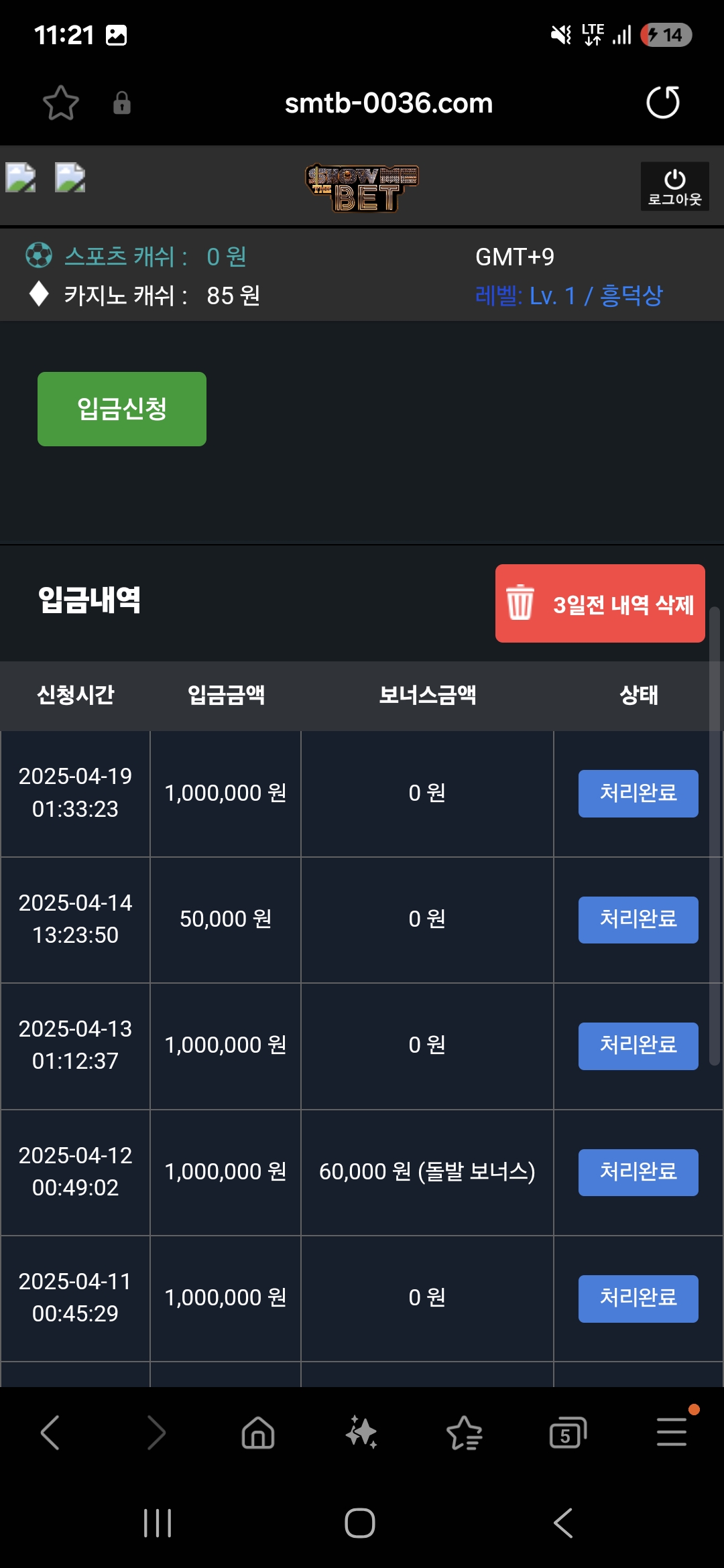Go back with browser back arrow
The height and width of the screenshot is (1568, 724).
pos(51,1433)
